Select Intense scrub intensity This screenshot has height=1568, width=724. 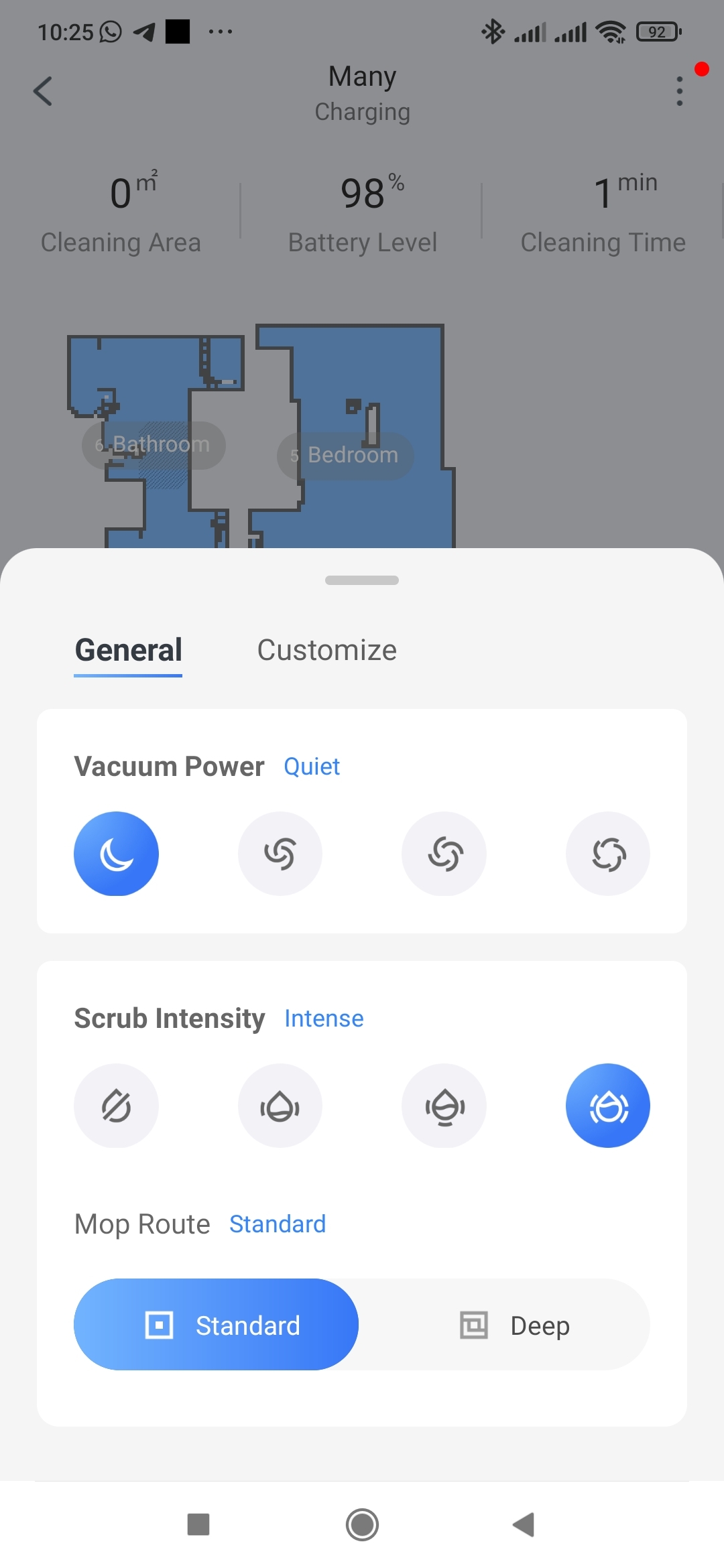608,1106
